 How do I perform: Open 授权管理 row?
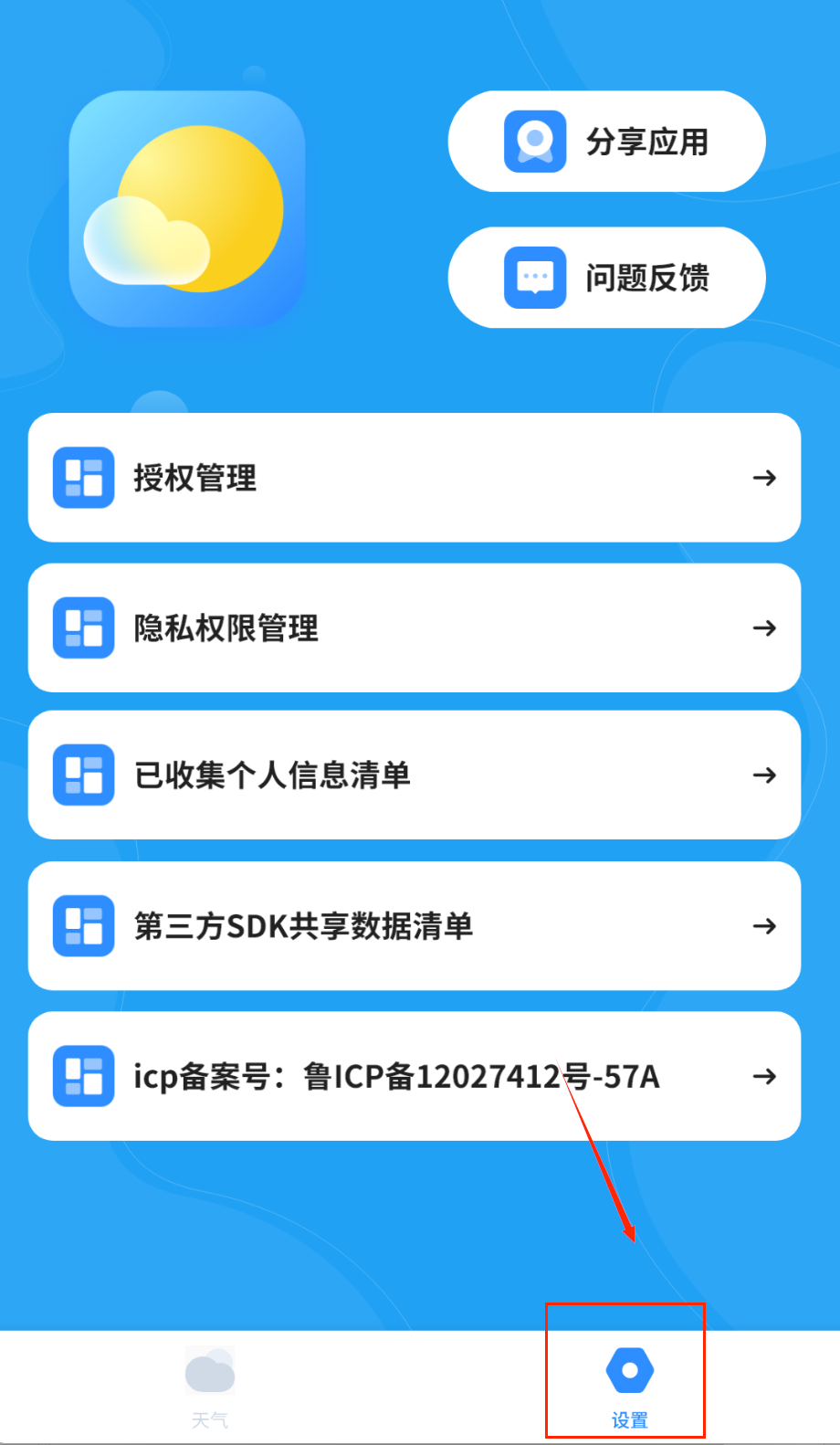pyautogui.click(x=414, y=478)
